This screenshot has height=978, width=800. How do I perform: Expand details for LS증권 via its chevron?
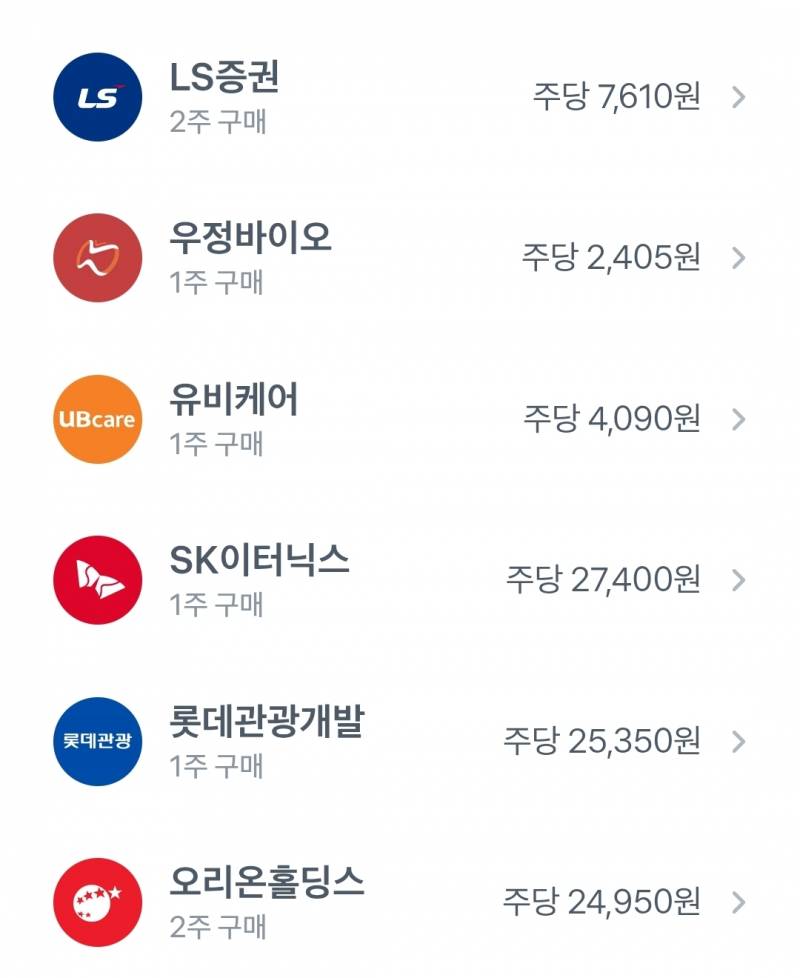click(x=740, y=96)
